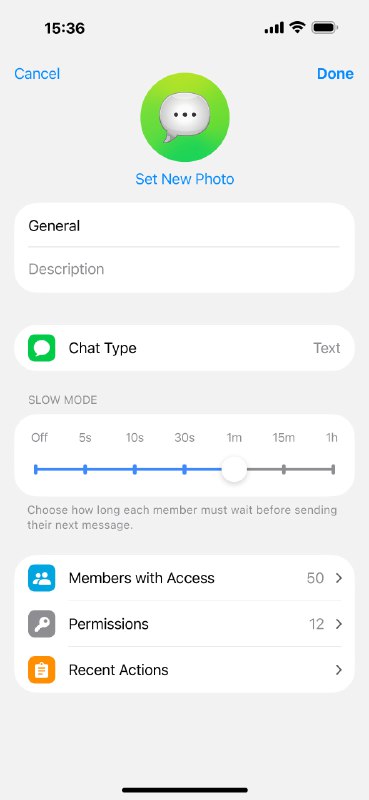Cancel editing the group
The height and width of the screenshot is (800, 369).
[37, 73]
